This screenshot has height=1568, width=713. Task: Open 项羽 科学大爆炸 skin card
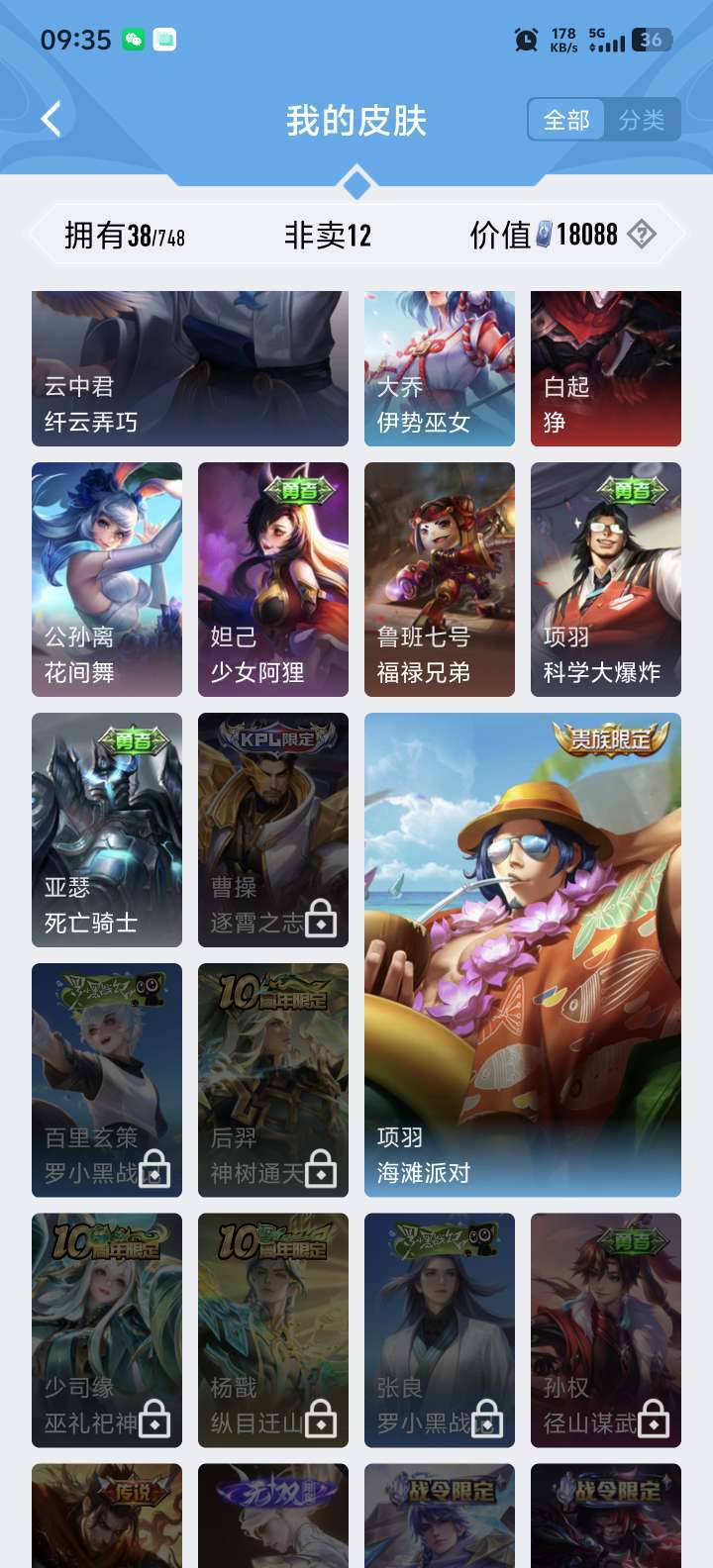(606, 579)
